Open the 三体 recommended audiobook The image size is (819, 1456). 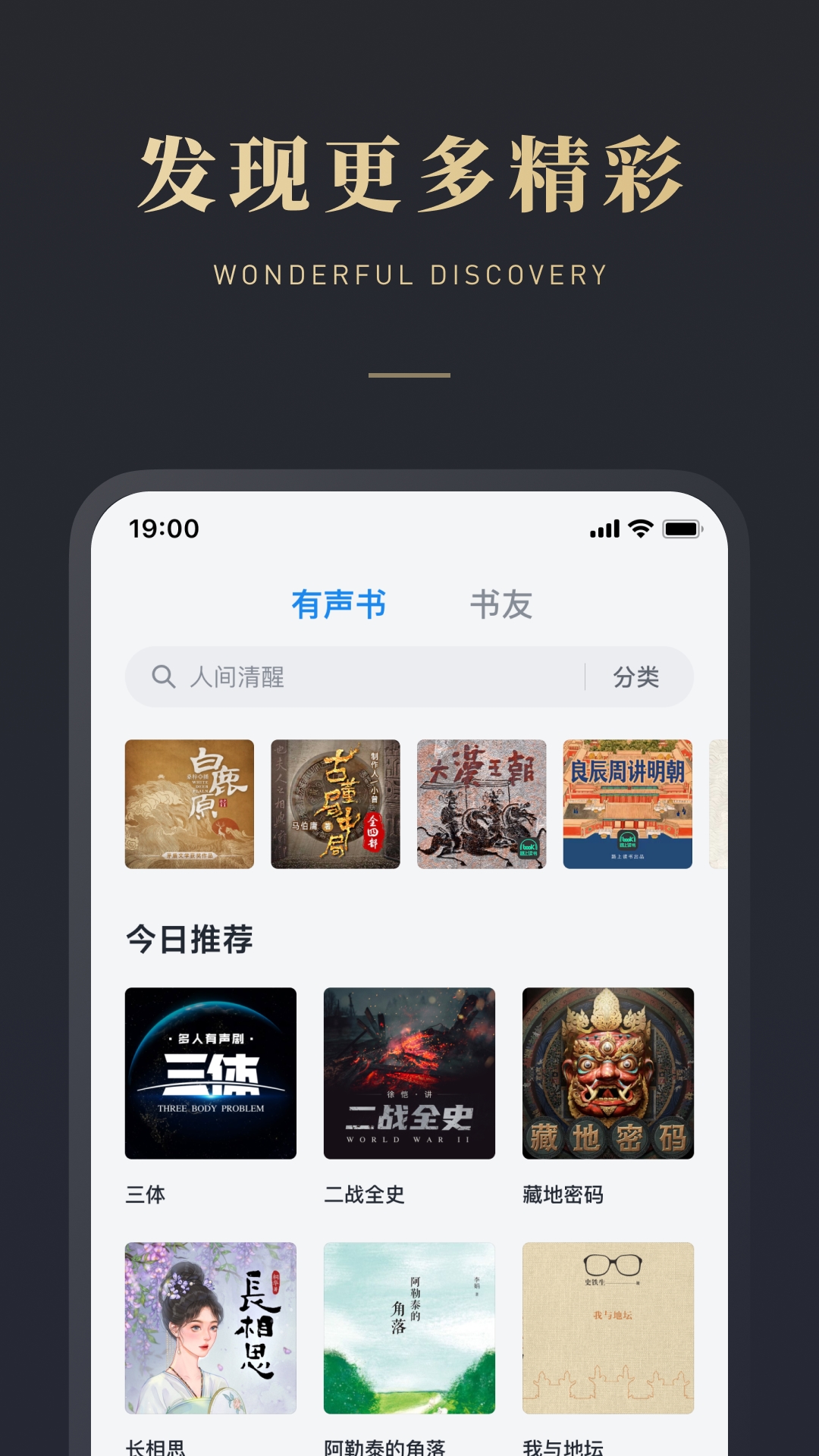(x=210, y=1072)
